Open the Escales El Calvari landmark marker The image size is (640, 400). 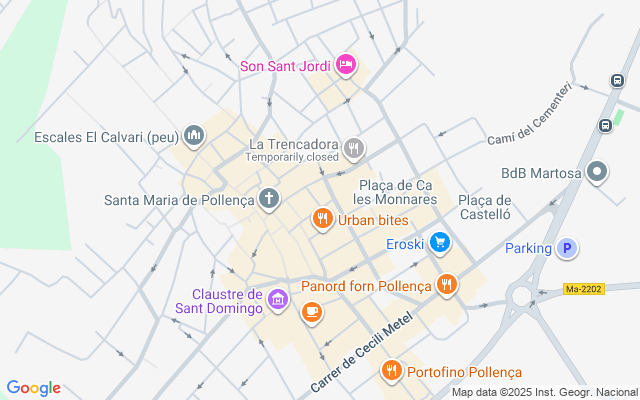click(x=194, y=135)
